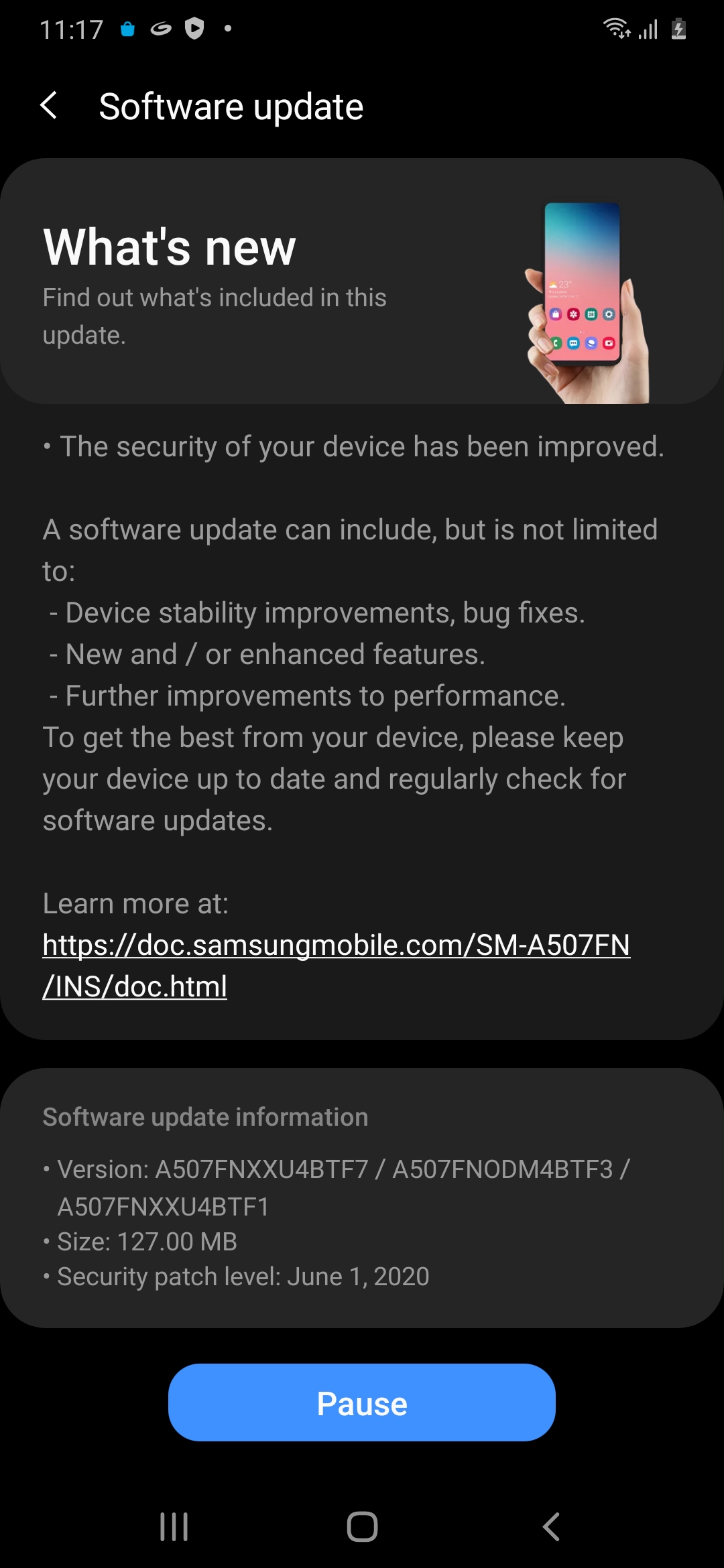The image size is (724, 1568).
Task: Pause the software update download
Action: pos(362,1403)
